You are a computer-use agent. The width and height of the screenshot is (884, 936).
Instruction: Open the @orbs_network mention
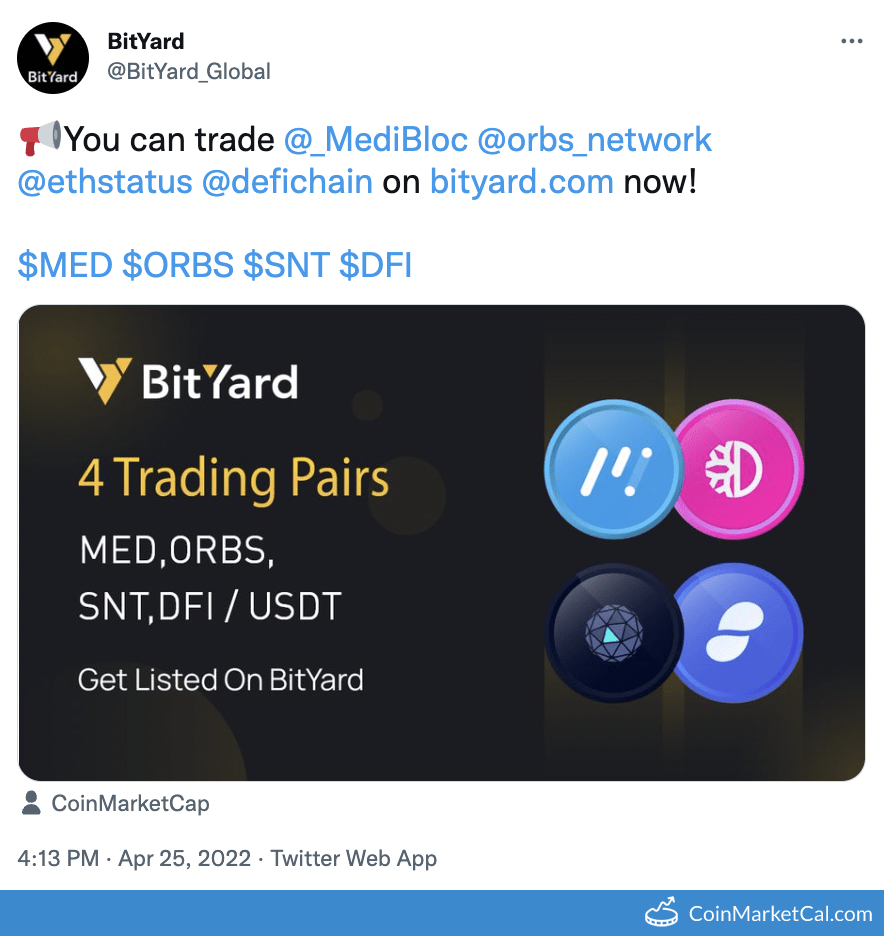[594, 139]
